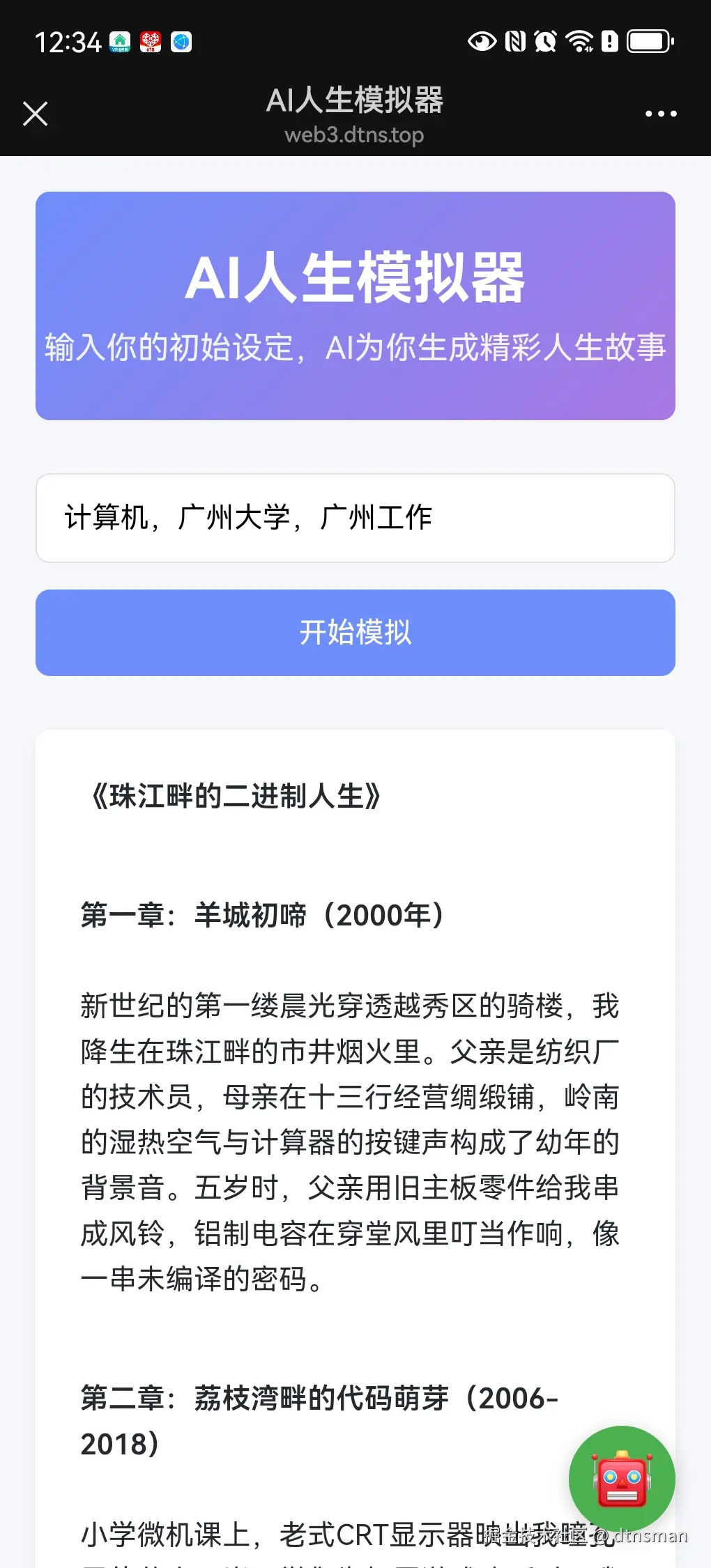This screenshot has width=711, height=1568.
Task: Close the mini program with the X
Action: tap(36, 113)
